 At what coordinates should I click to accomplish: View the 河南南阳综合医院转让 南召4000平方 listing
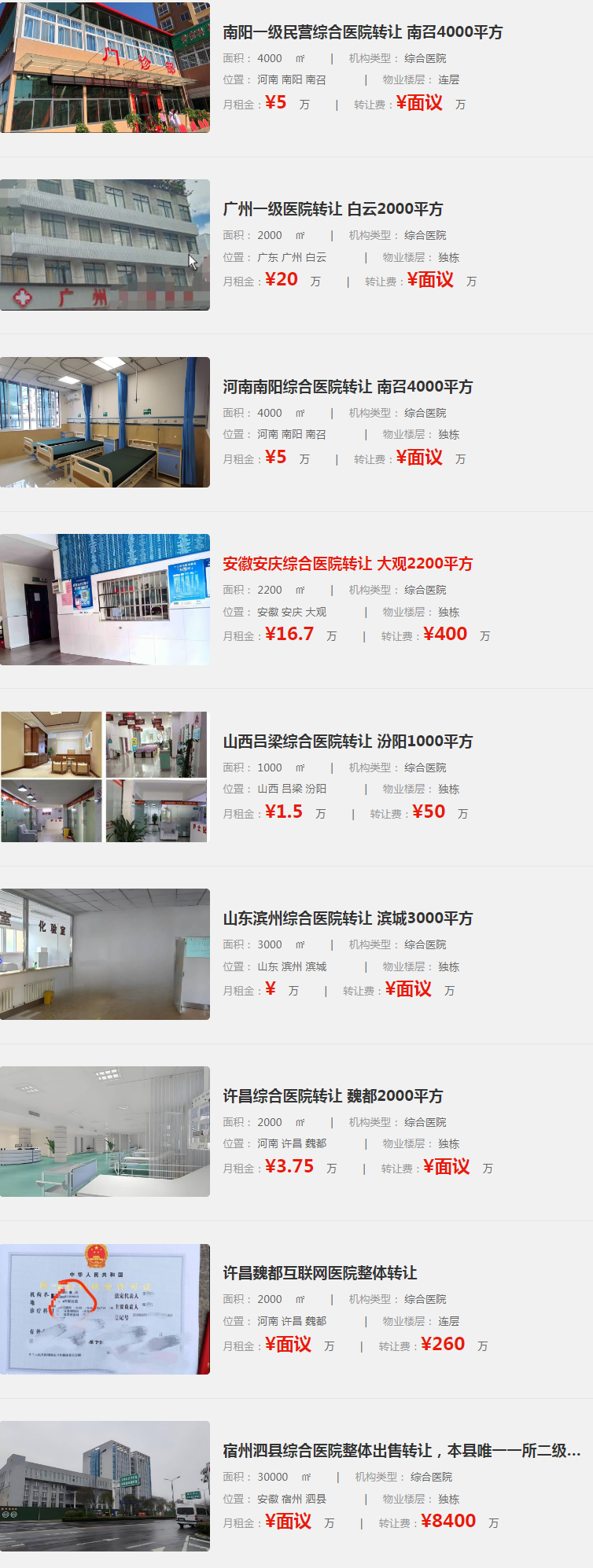coord(348,387)
